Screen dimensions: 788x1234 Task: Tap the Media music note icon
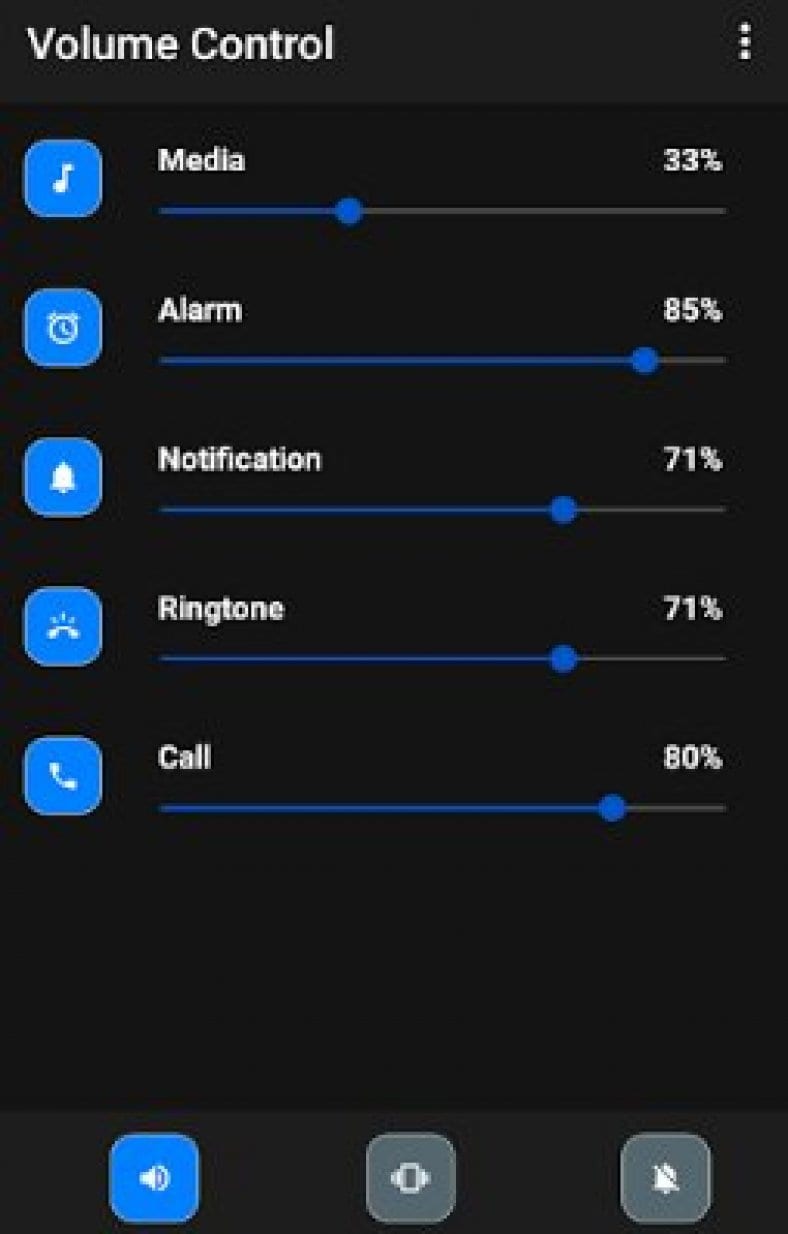[x=63, y=179]
